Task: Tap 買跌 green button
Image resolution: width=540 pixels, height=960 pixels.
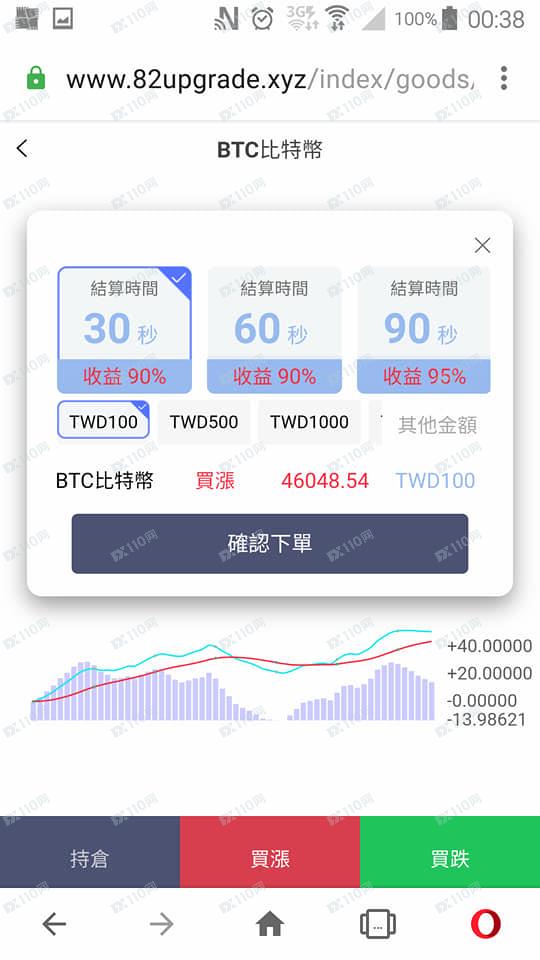Action: tap(450, 858)
